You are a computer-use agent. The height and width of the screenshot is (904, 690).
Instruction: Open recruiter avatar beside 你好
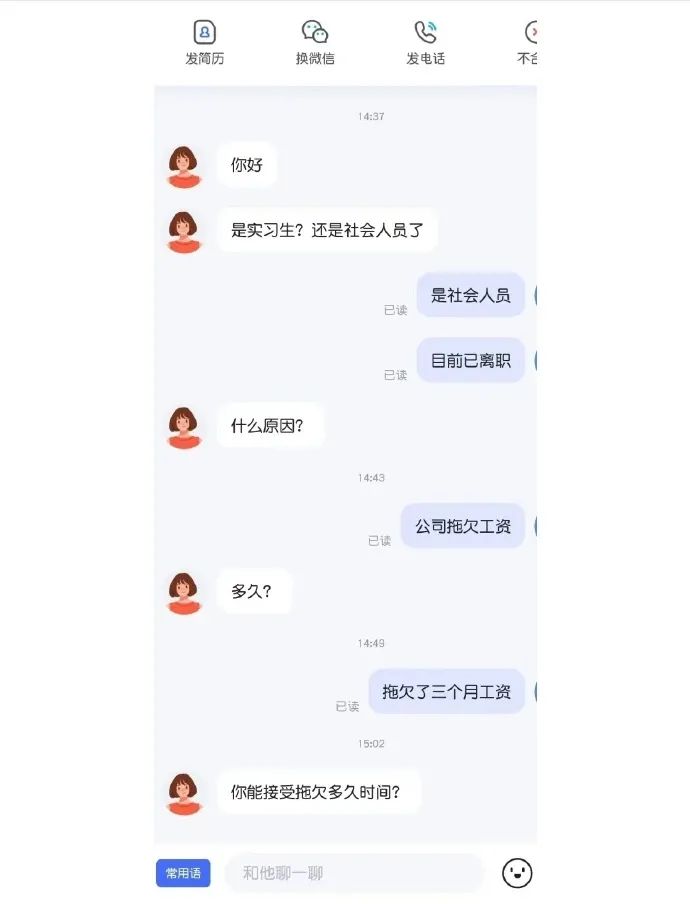tap(184, 166)
